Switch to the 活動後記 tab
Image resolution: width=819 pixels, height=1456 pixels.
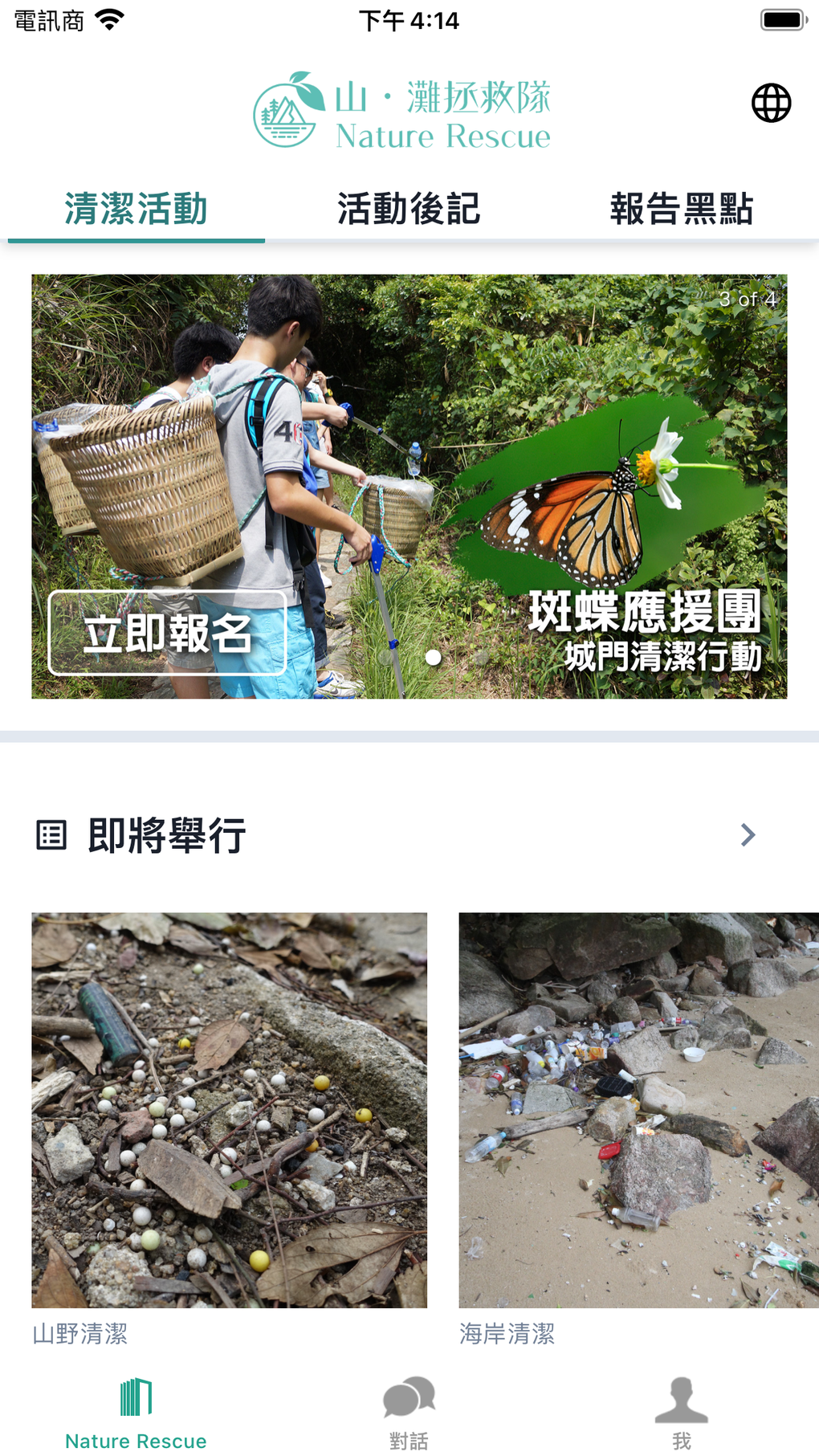pos(409,209)
